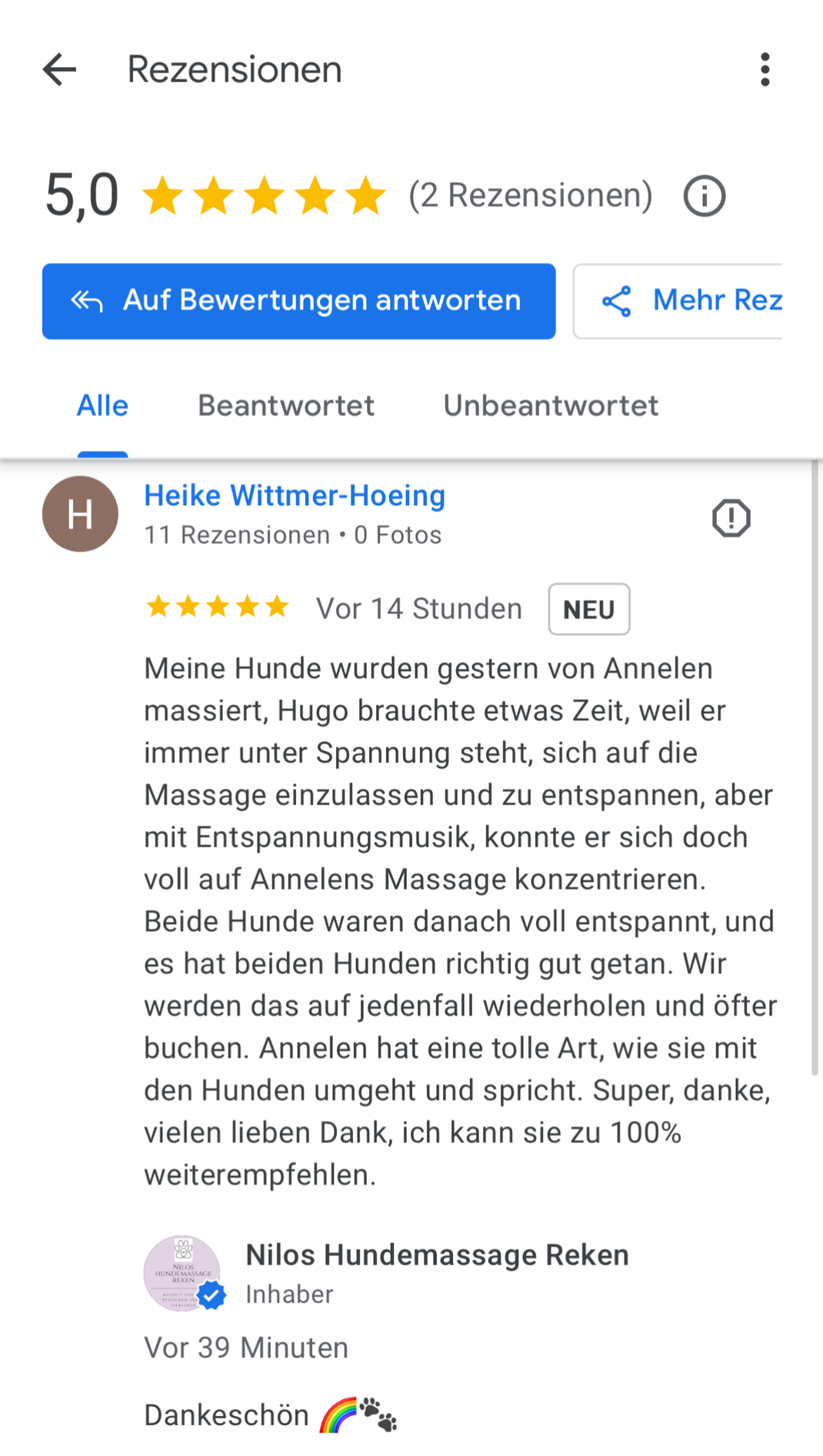Switch to the Unbeantwortet tab
823x1456 pixels.
coord(551,406)
